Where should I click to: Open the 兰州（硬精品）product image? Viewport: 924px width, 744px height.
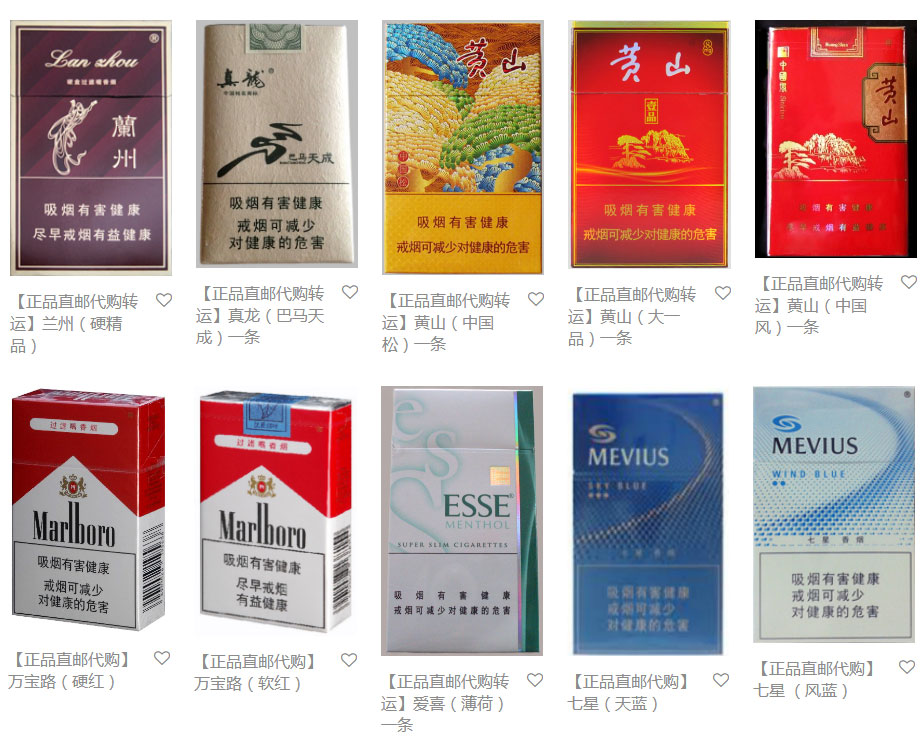pyautogui.click(x=91, y=148)
